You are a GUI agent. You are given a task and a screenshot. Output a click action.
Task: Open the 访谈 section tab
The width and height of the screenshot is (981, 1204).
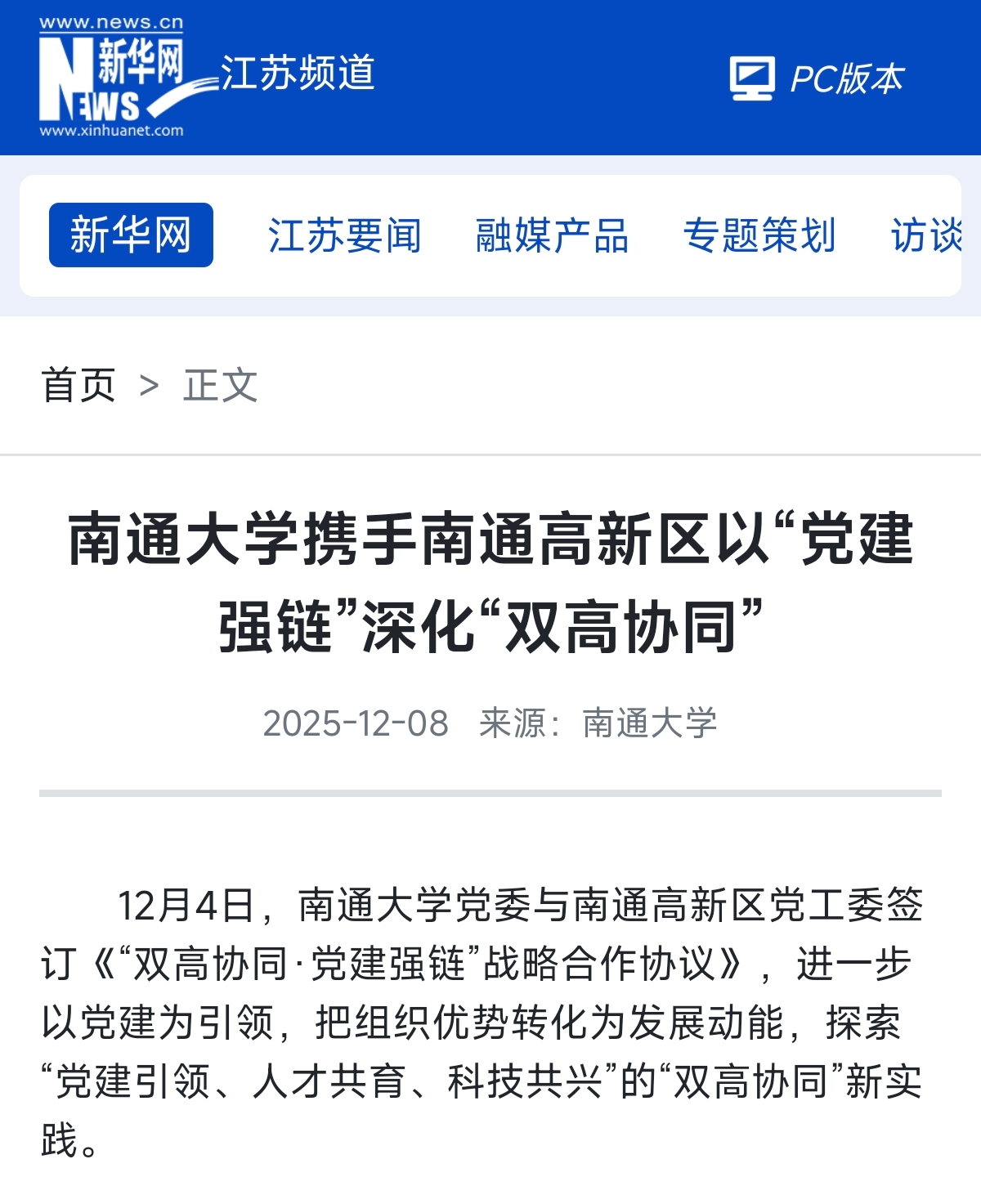pos(926,235)
